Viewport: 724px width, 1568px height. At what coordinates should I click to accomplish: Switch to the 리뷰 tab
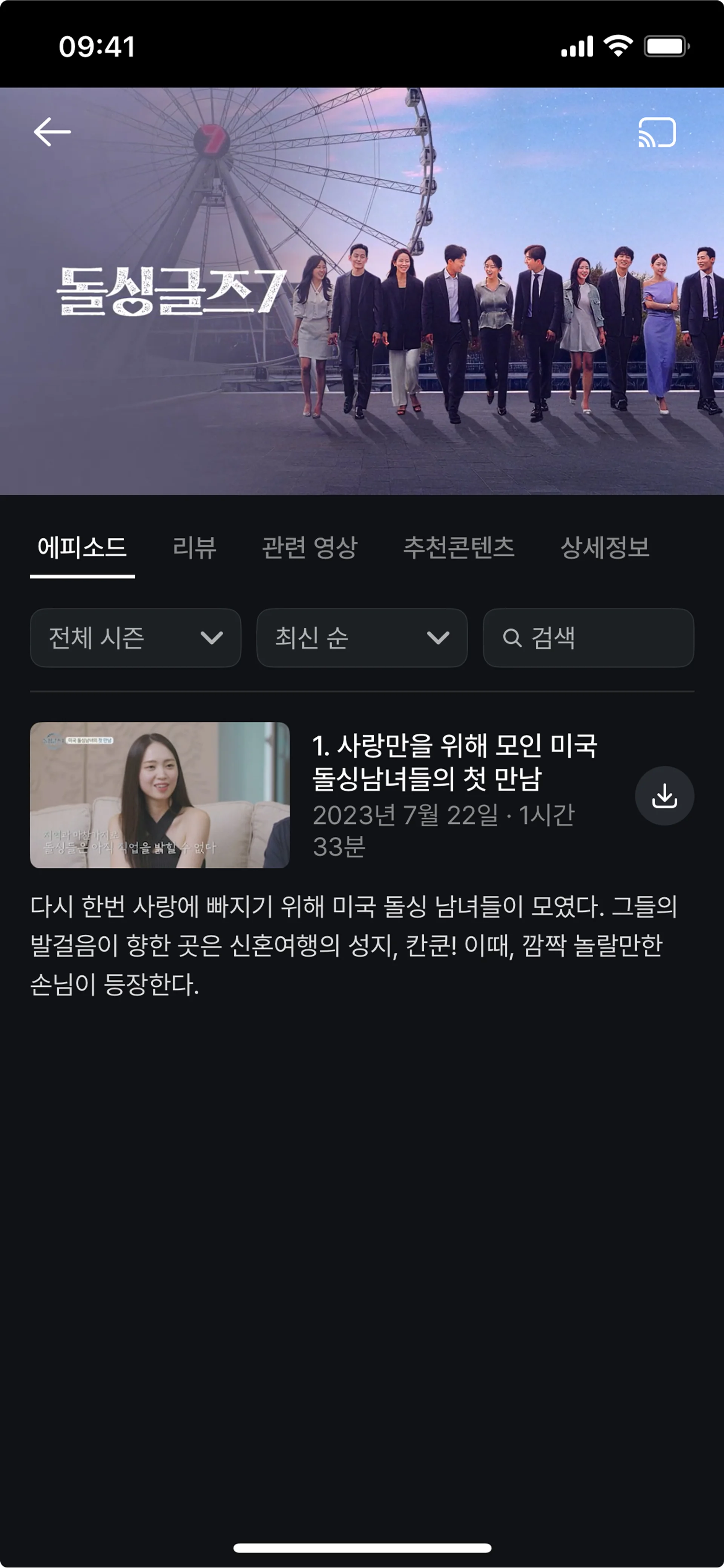195,548
